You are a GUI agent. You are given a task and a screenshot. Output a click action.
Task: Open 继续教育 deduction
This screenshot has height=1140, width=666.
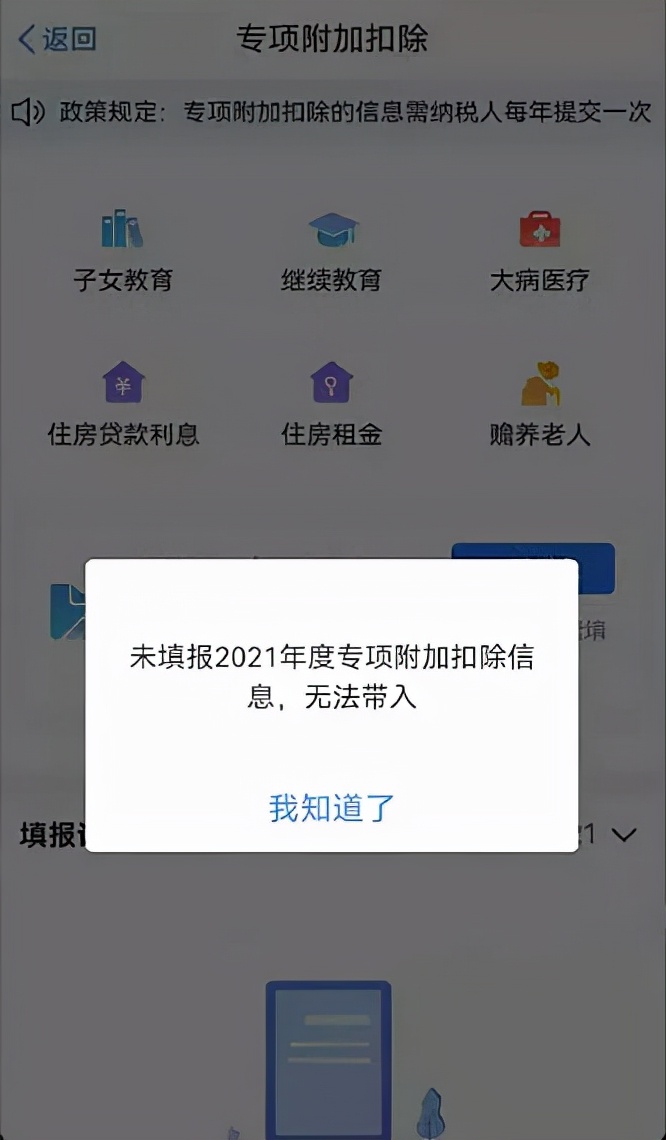tap(332, 249)
